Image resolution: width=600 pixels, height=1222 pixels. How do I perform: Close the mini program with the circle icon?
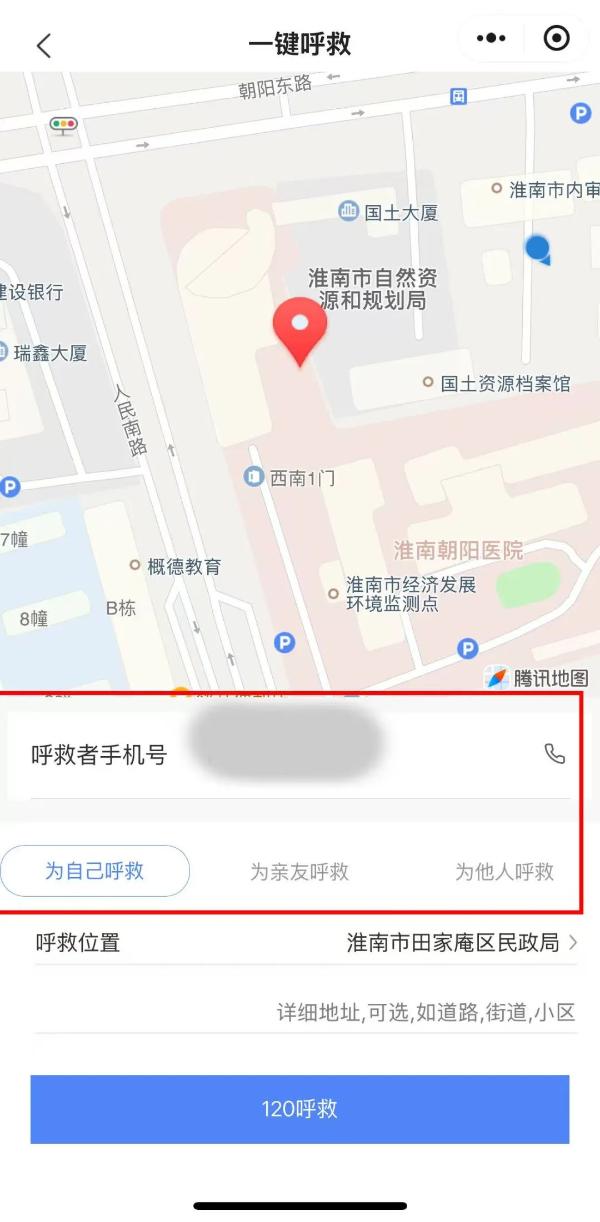(556, 38)
